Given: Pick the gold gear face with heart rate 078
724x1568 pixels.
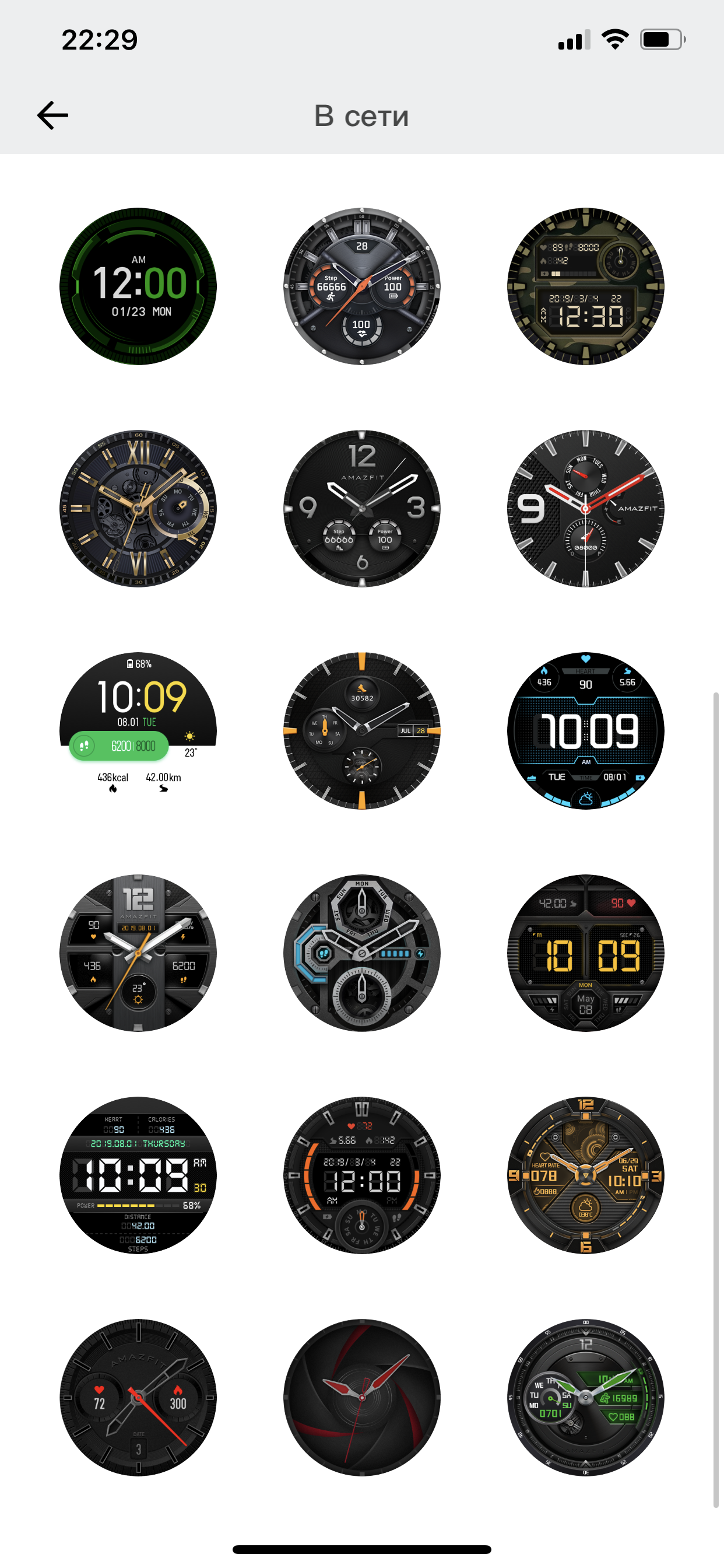Looking at the screenshot, I should tap(585, 1175).
